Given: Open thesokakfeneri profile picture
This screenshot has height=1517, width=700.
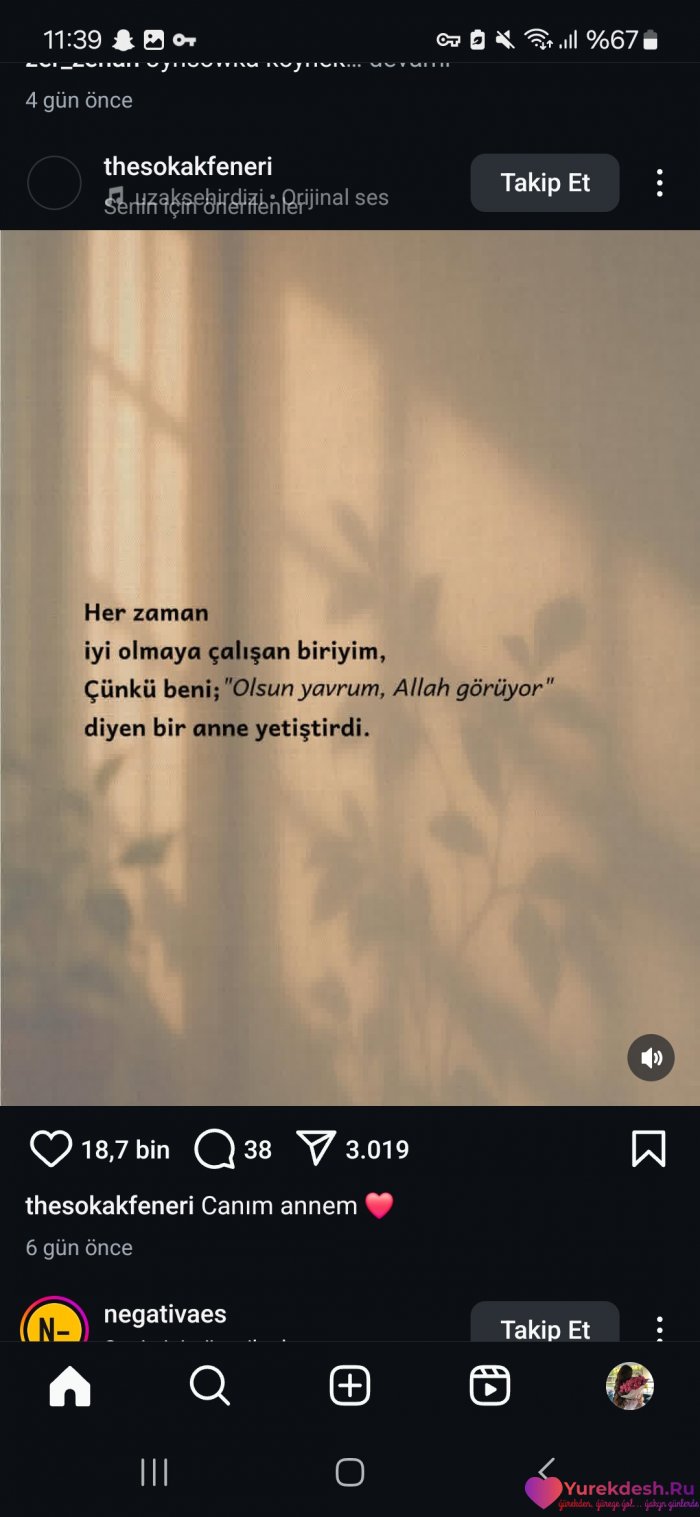Looking at the screenshot, I should 54,183.
